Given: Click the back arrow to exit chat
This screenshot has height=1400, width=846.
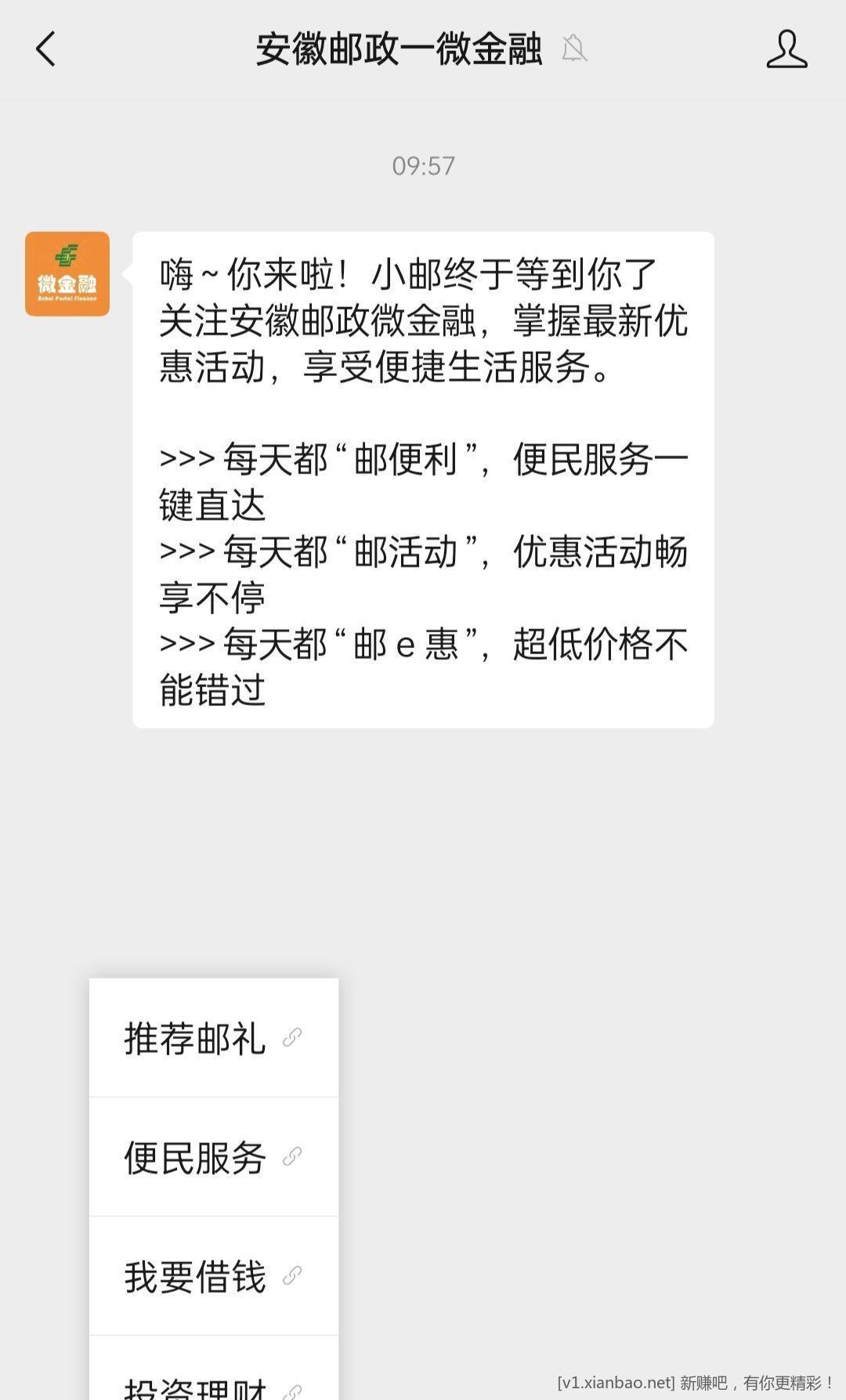Looking at the screenshot, I should [x=45, y=49].
